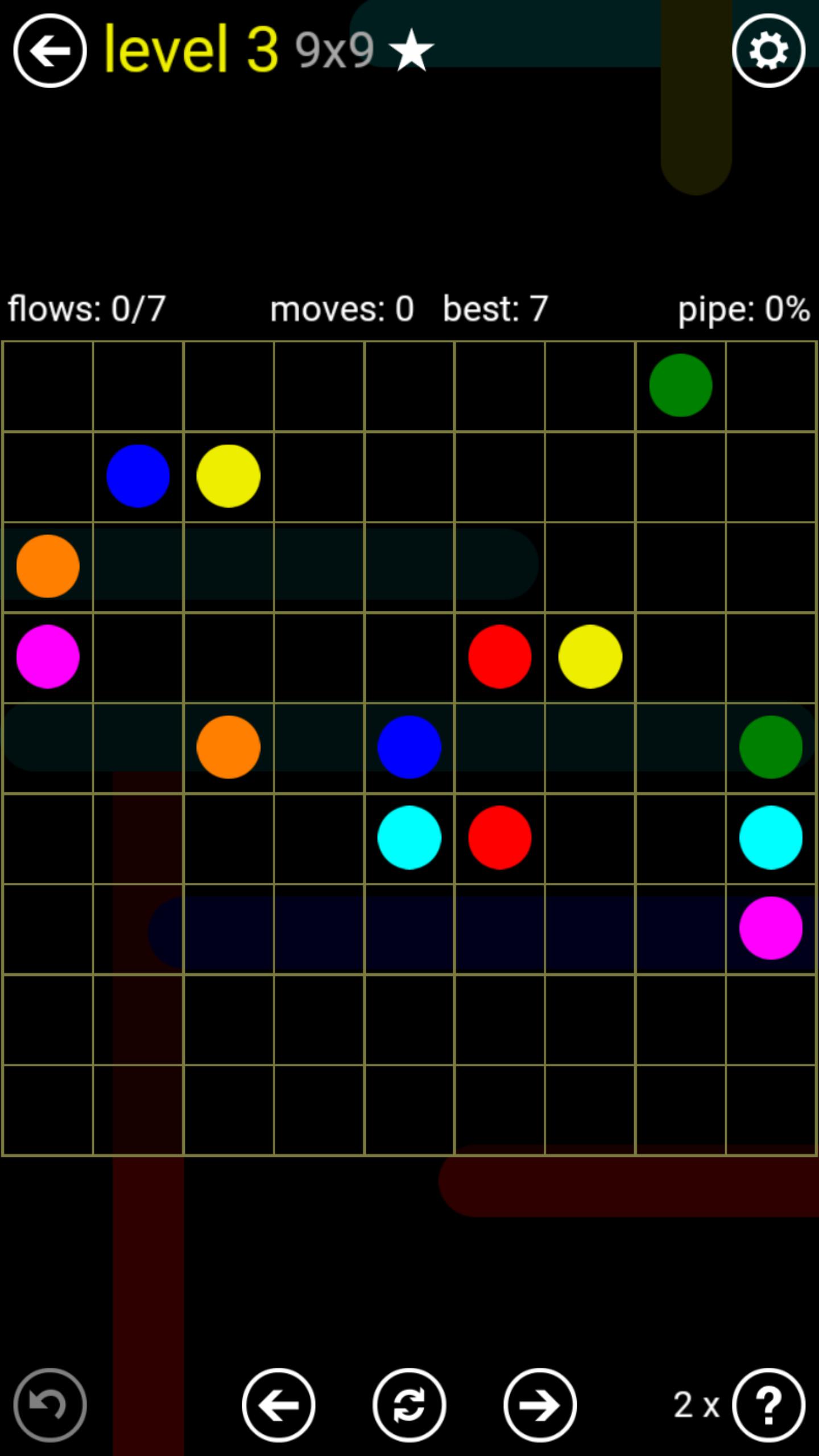The width and height of the screenshot is (819, 1456).
Task: Go back using the top-left arrow
Action: tap(50, 51)
